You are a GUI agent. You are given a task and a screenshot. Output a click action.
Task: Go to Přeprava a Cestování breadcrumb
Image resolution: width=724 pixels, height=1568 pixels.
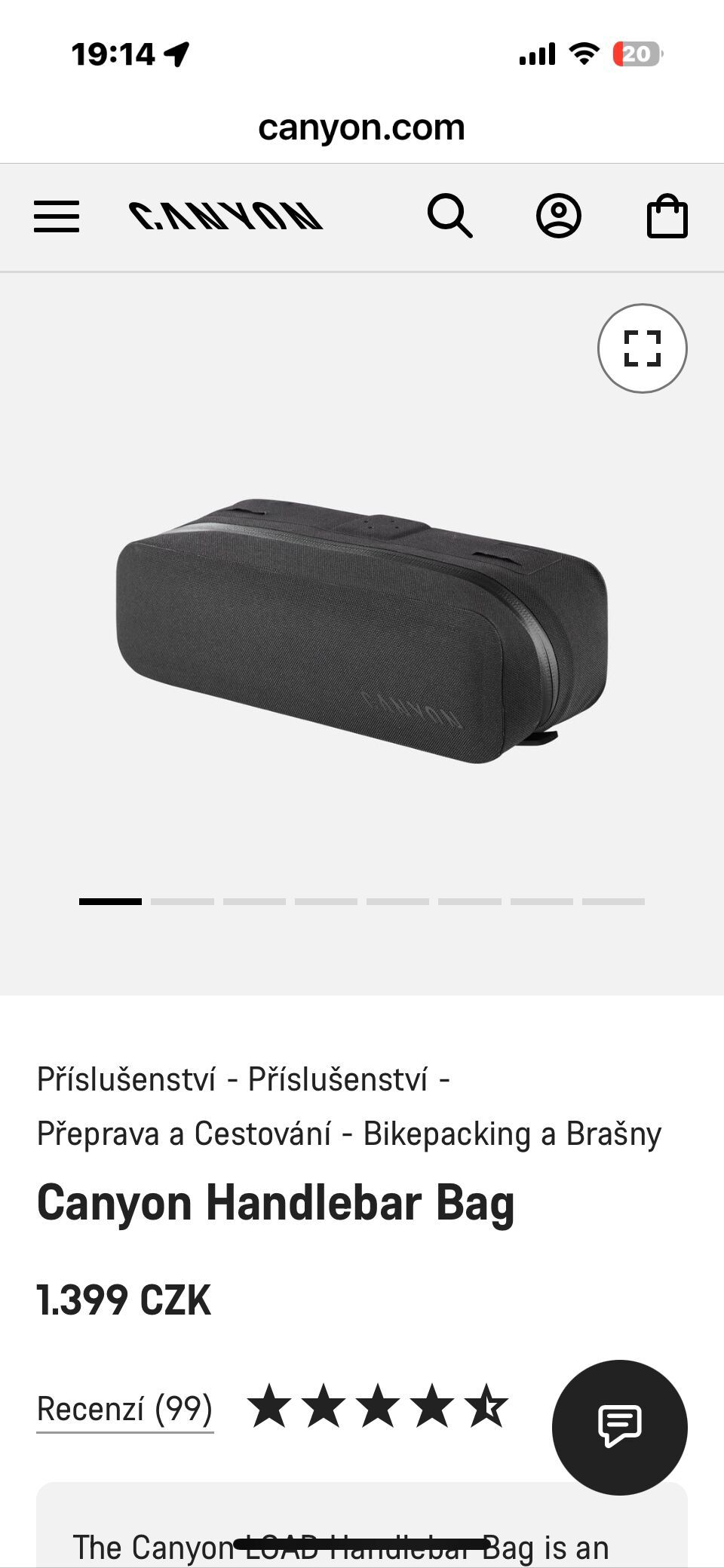point(184,1134)
